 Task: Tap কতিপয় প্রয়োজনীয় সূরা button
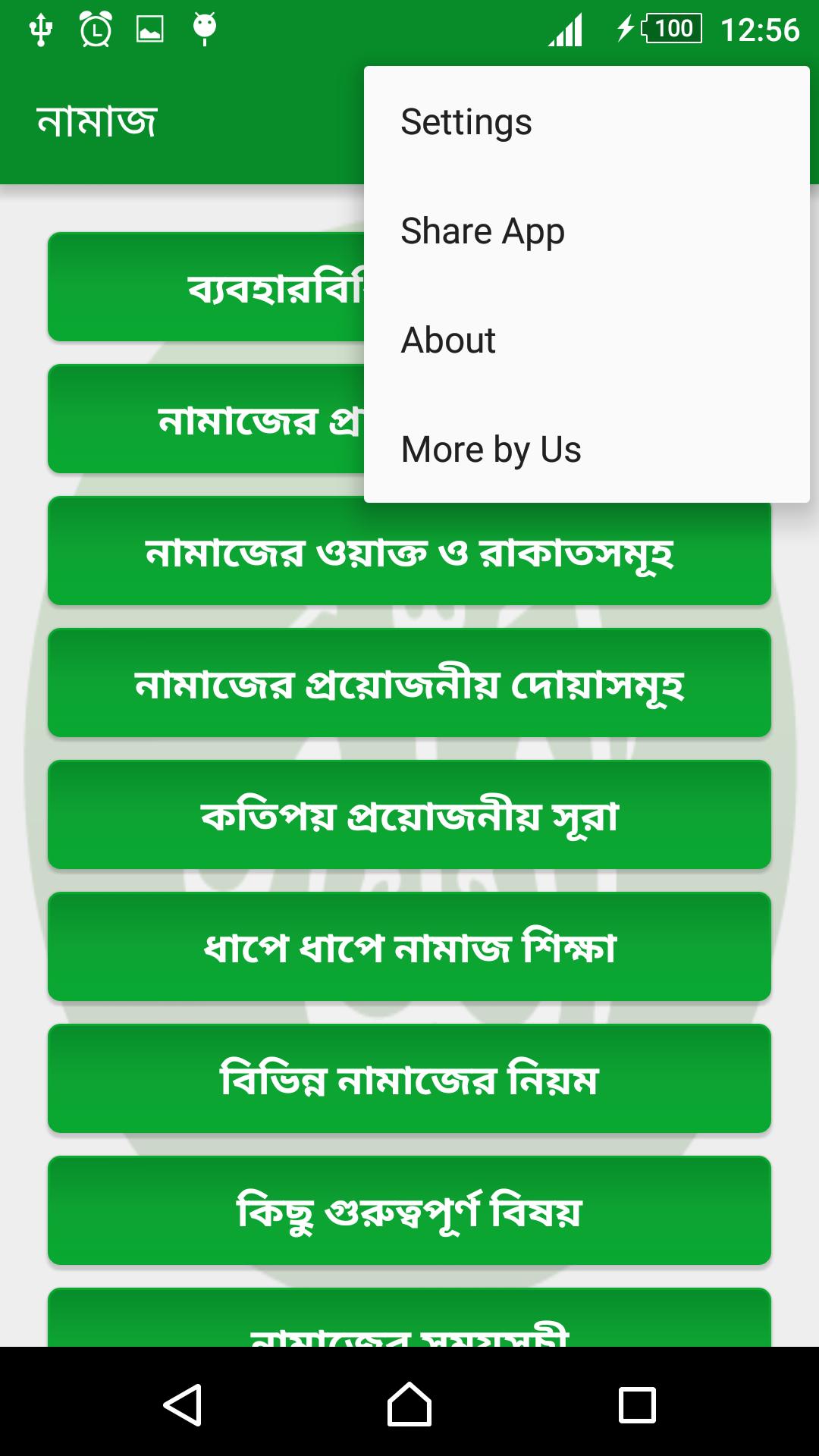(409, 815)
